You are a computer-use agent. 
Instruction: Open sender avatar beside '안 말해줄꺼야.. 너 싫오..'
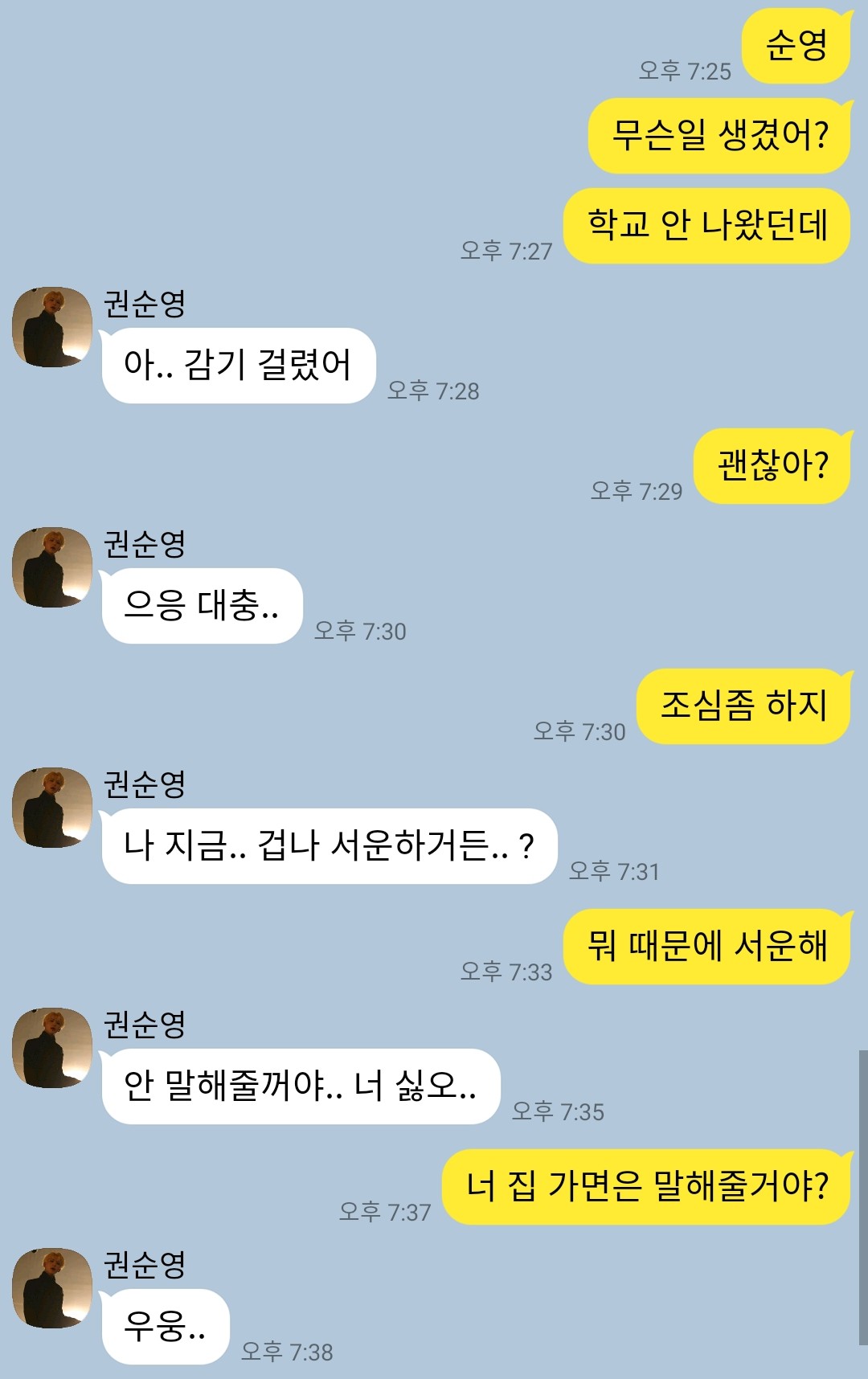tap(52, 1048)
